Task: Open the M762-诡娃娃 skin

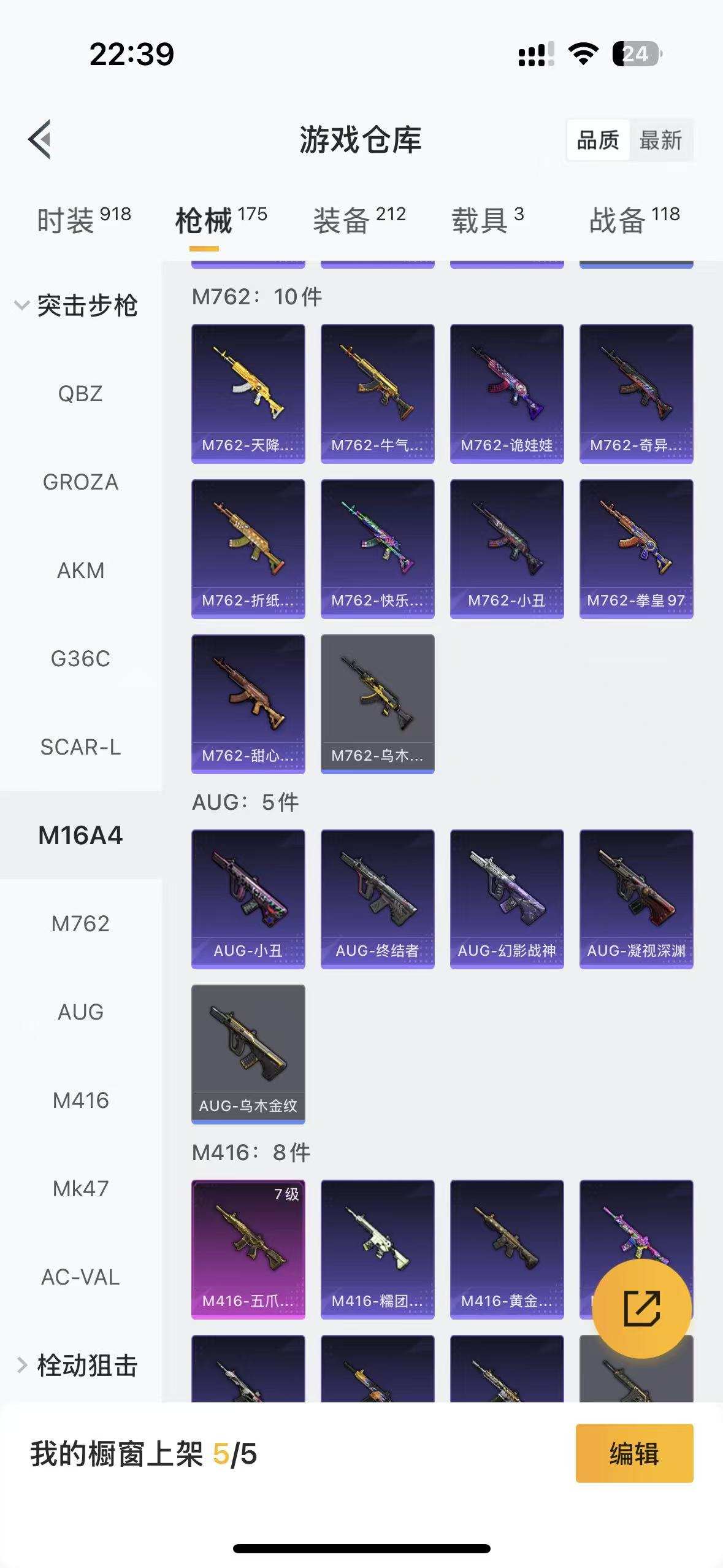Action: point(507,393)
